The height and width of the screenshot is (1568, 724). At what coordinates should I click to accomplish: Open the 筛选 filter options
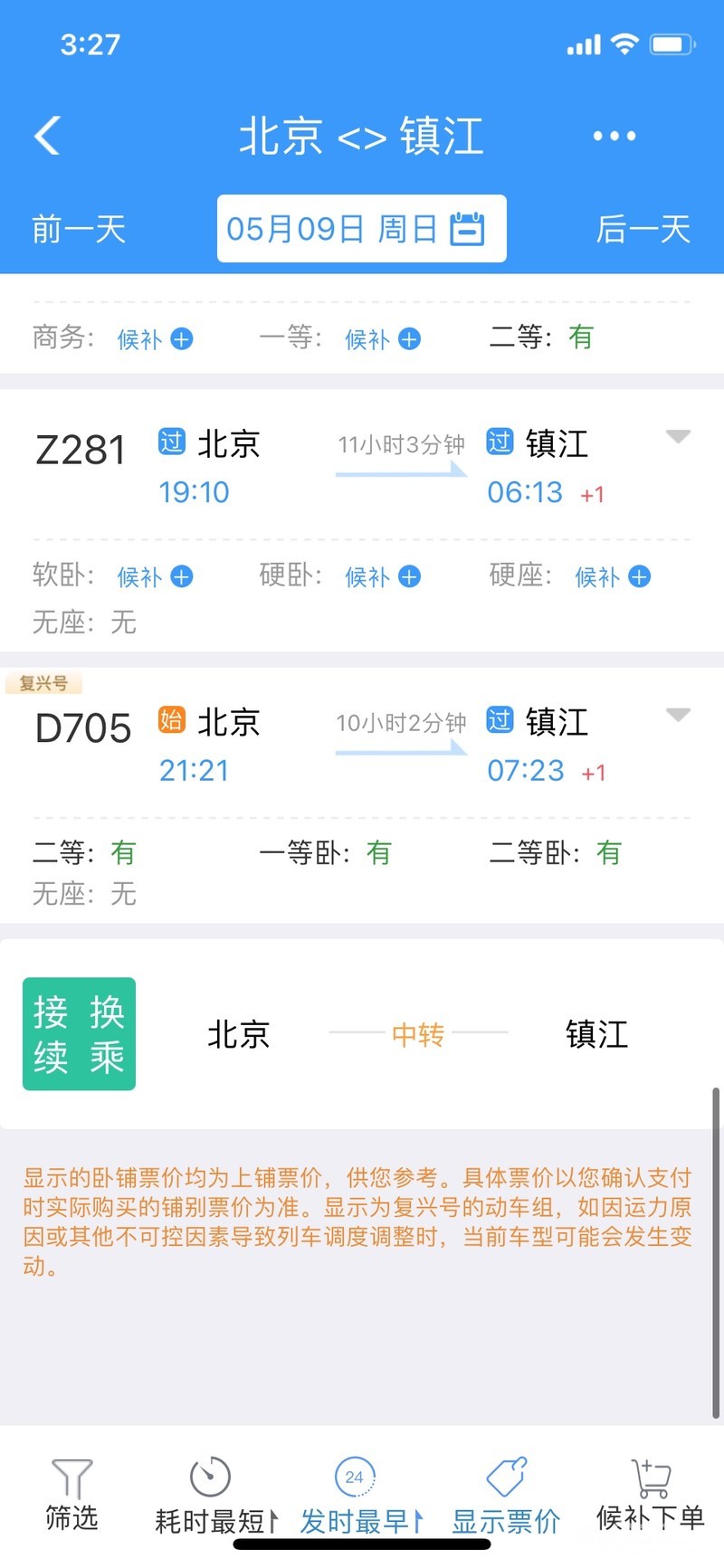click(71, 1495)
